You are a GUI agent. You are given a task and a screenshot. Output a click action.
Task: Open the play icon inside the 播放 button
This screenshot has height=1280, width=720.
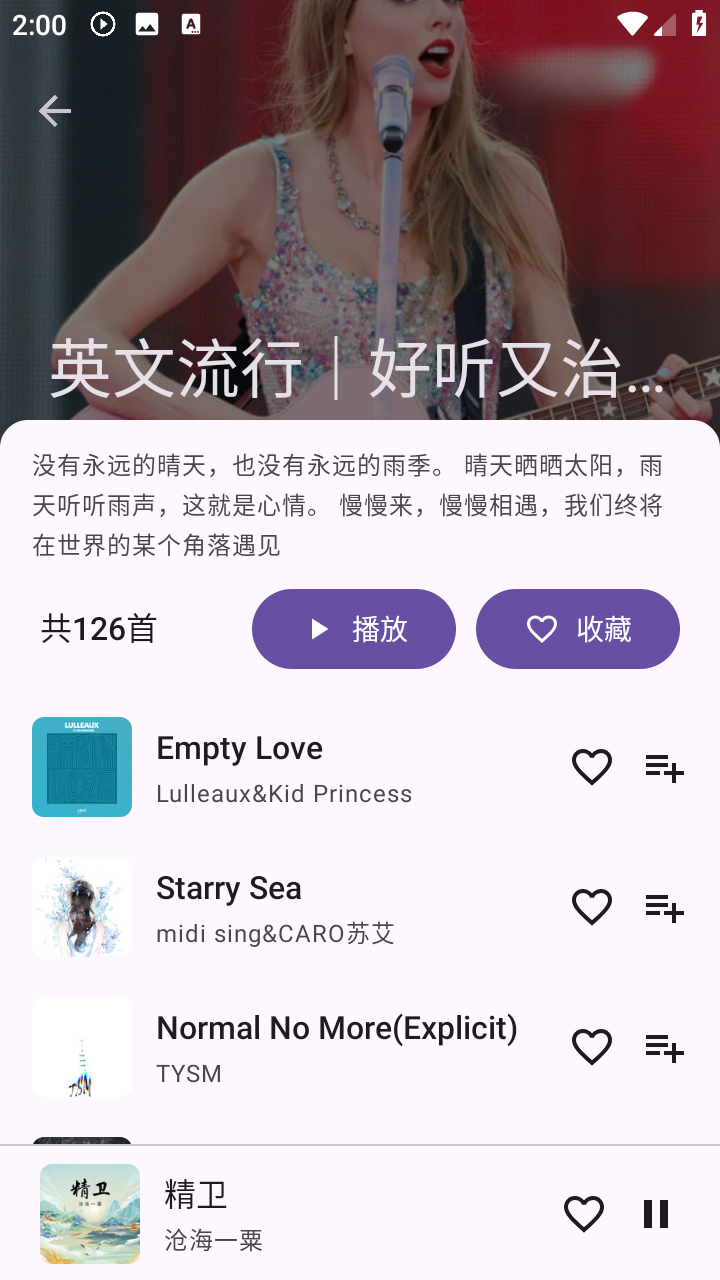point(319,628)
